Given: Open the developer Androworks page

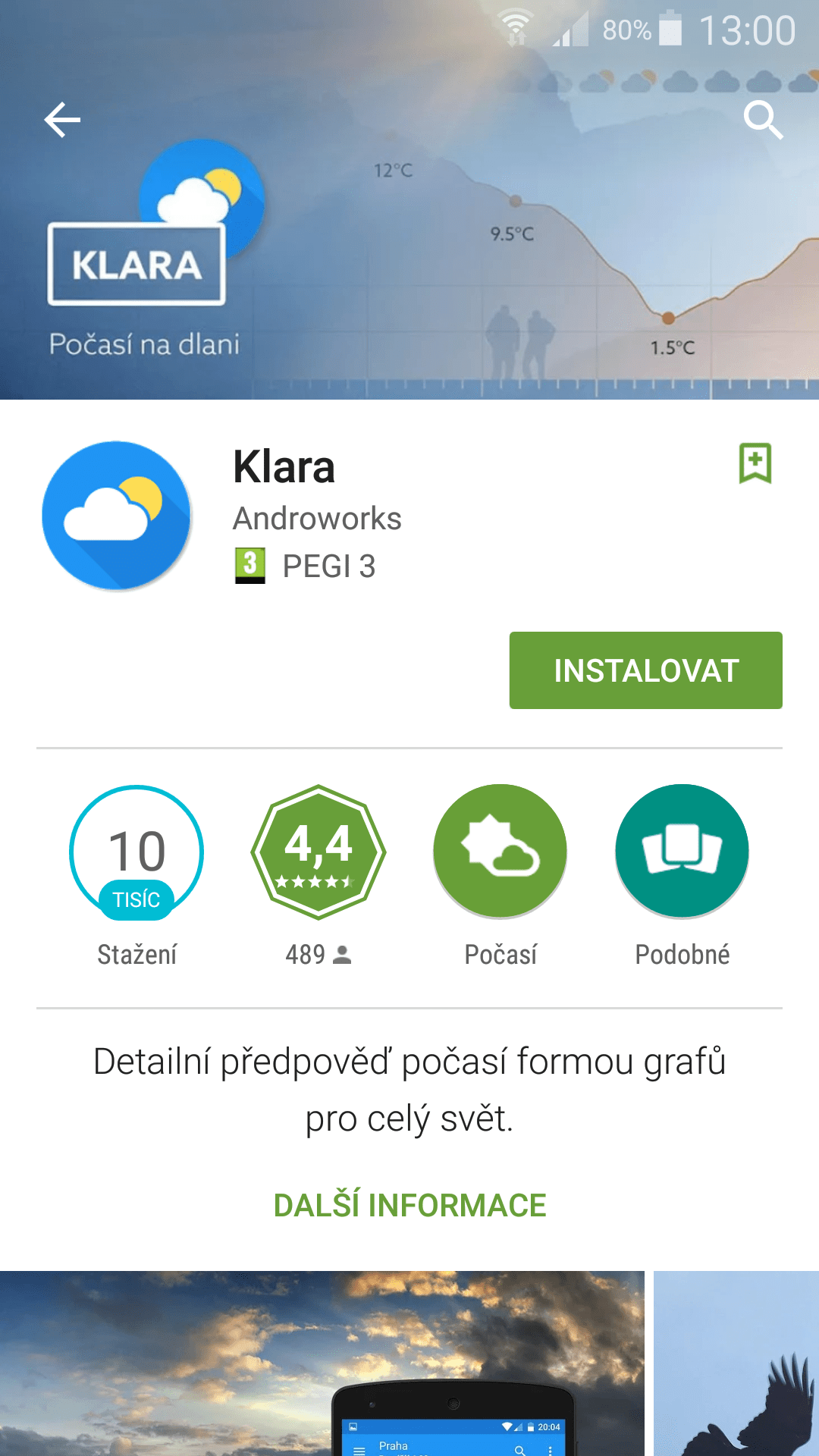Looking at the screenshot, I should point(317,519).
